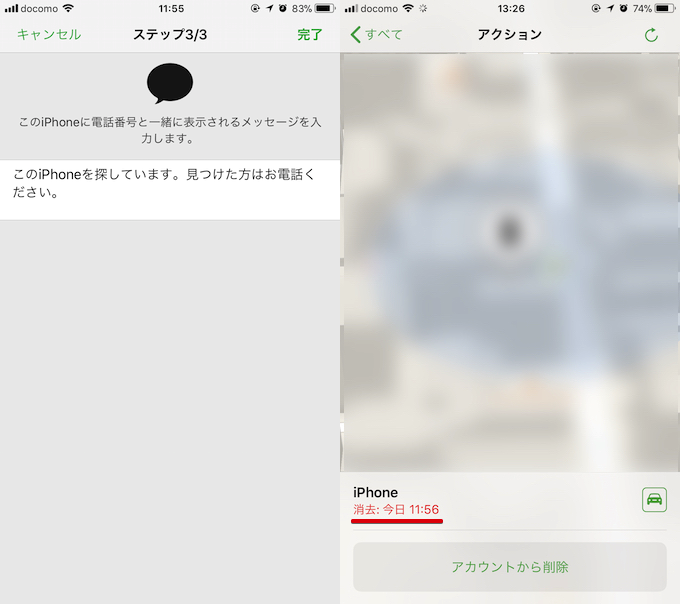The width and height of the screenshot is (680, 604).
Task: Open driving directions with the car icon
Action: pos(654,500)
